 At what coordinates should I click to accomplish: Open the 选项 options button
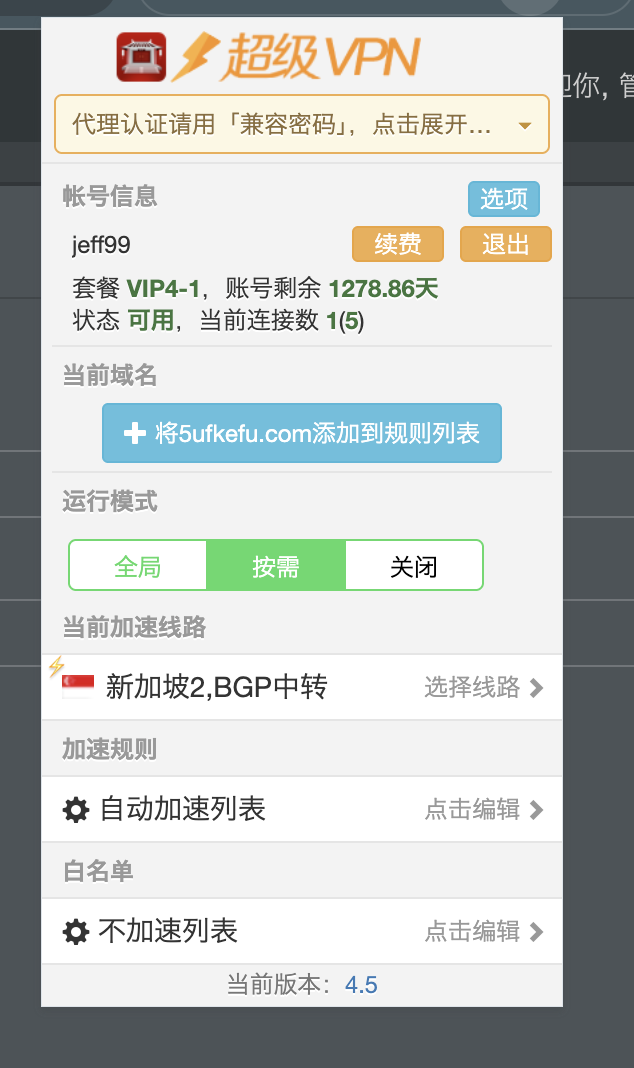[504, 199]
